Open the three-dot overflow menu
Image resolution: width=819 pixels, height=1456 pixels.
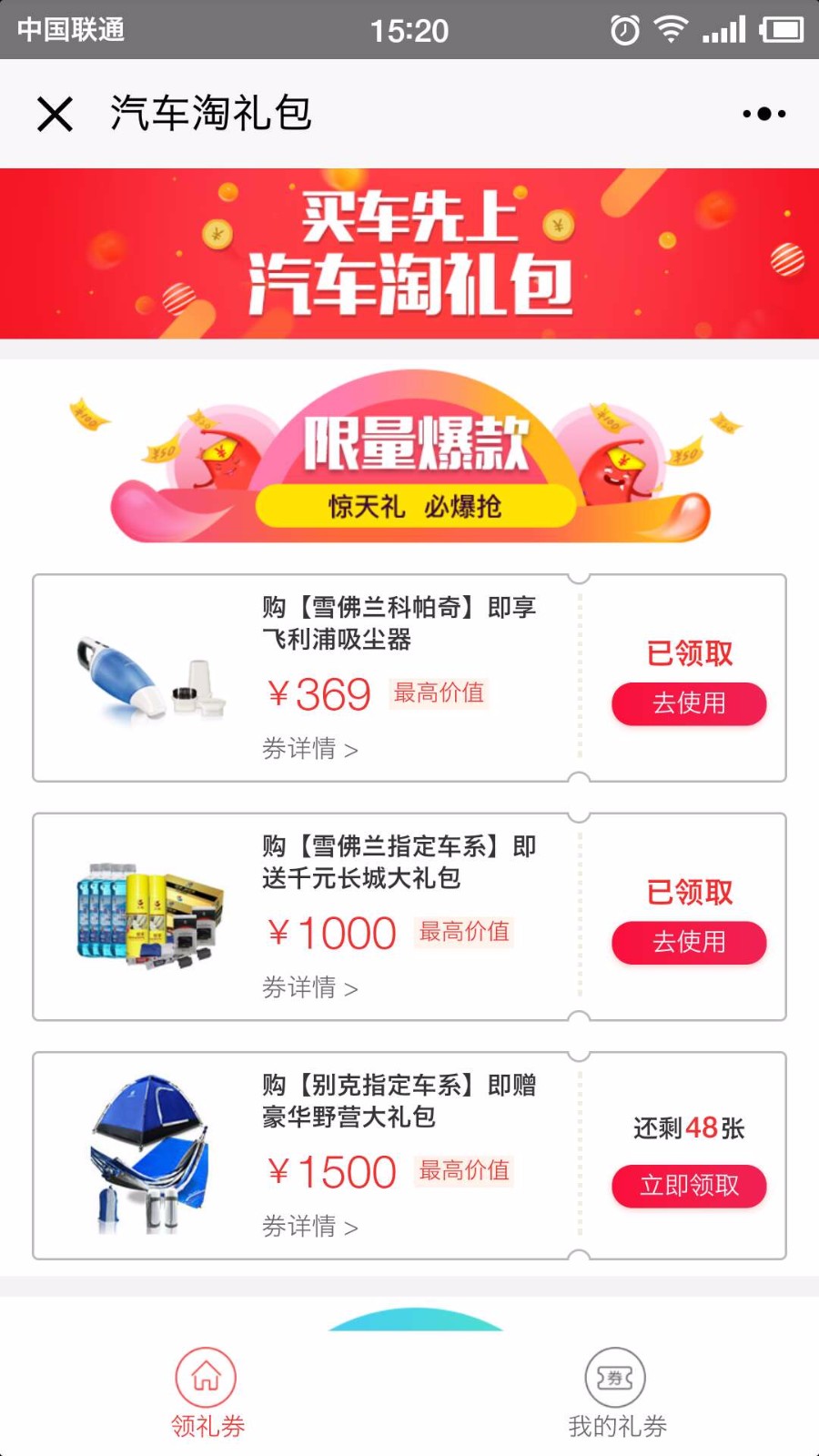pos(763,114)
